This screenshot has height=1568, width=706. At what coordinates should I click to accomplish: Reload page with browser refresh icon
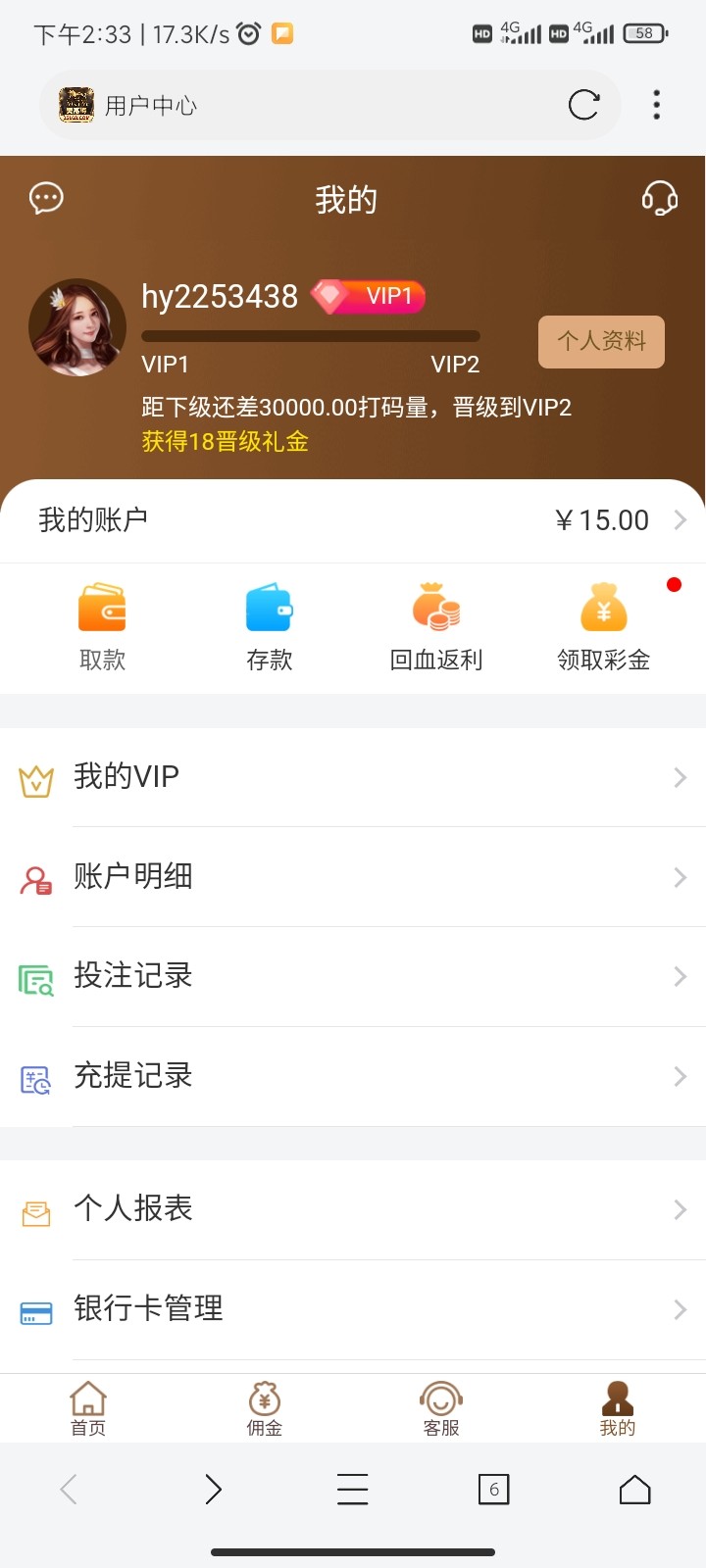(583, 105)
